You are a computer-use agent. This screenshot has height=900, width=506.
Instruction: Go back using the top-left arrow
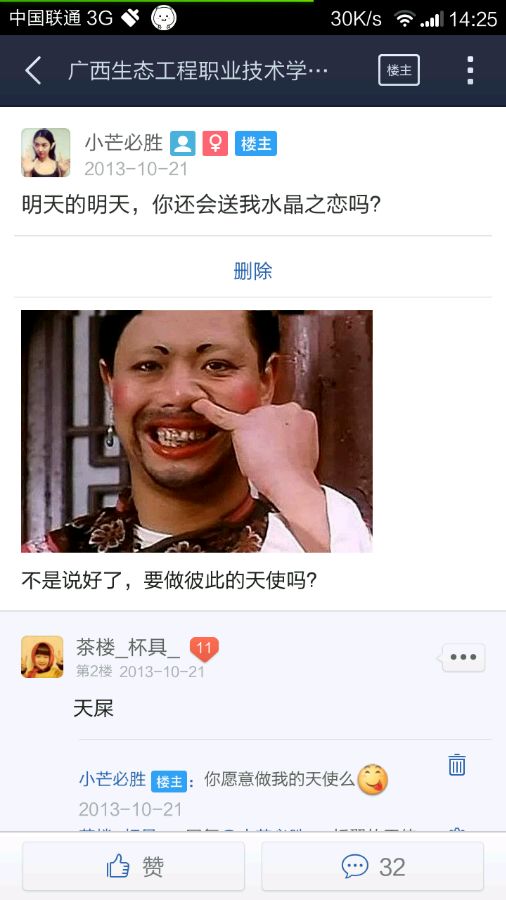tap(33, 71)
